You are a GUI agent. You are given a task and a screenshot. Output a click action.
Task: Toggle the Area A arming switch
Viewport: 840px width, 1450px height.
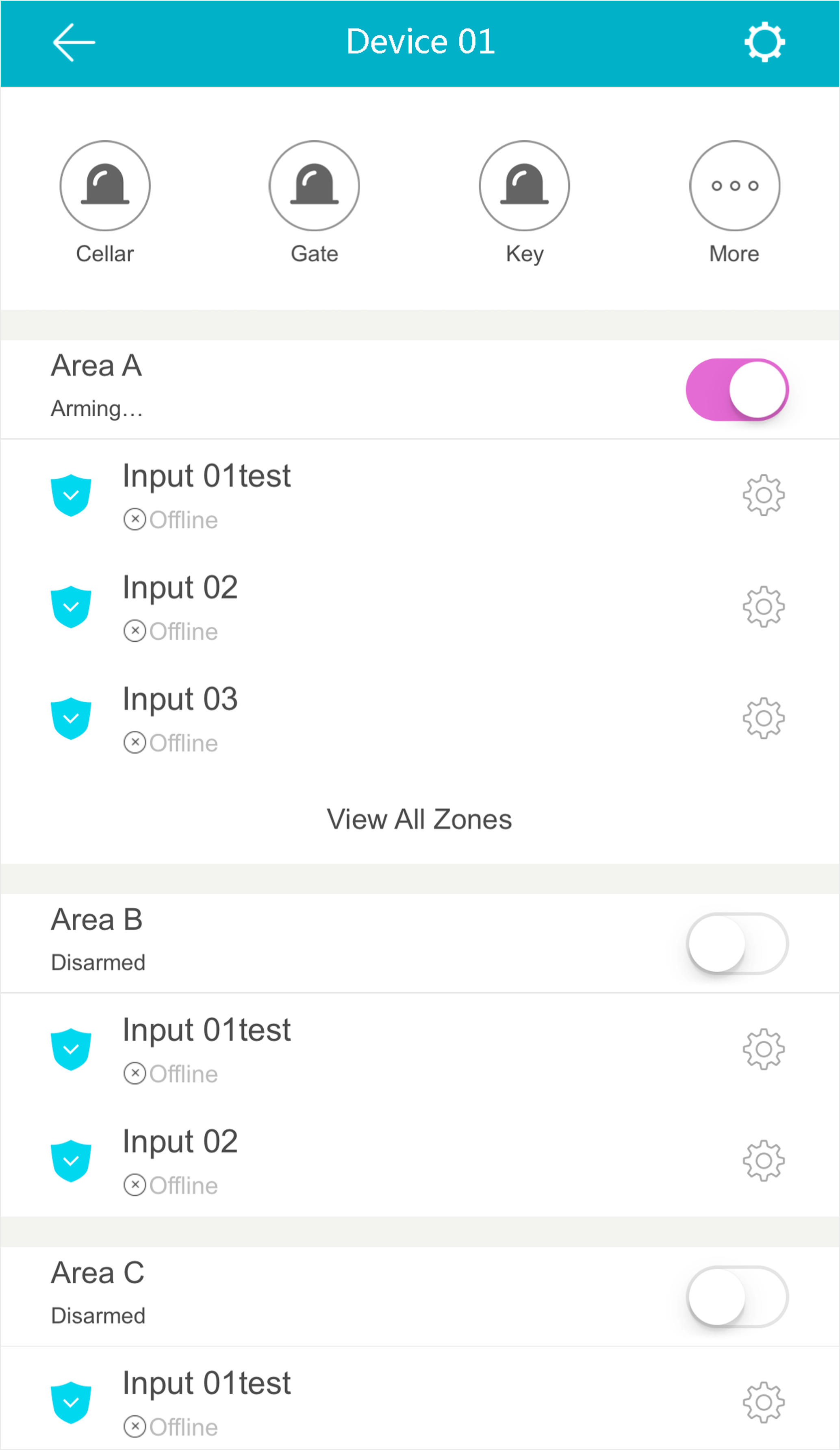click(737, 390)
